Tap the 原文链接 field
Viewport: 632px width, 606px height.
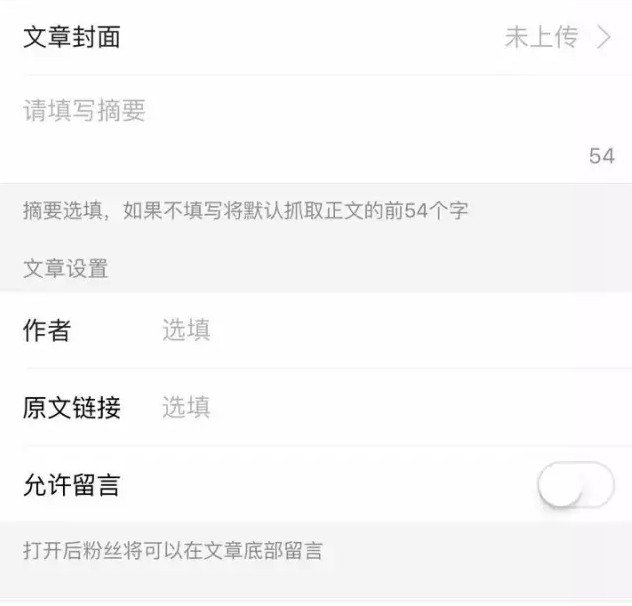(380, 408)
